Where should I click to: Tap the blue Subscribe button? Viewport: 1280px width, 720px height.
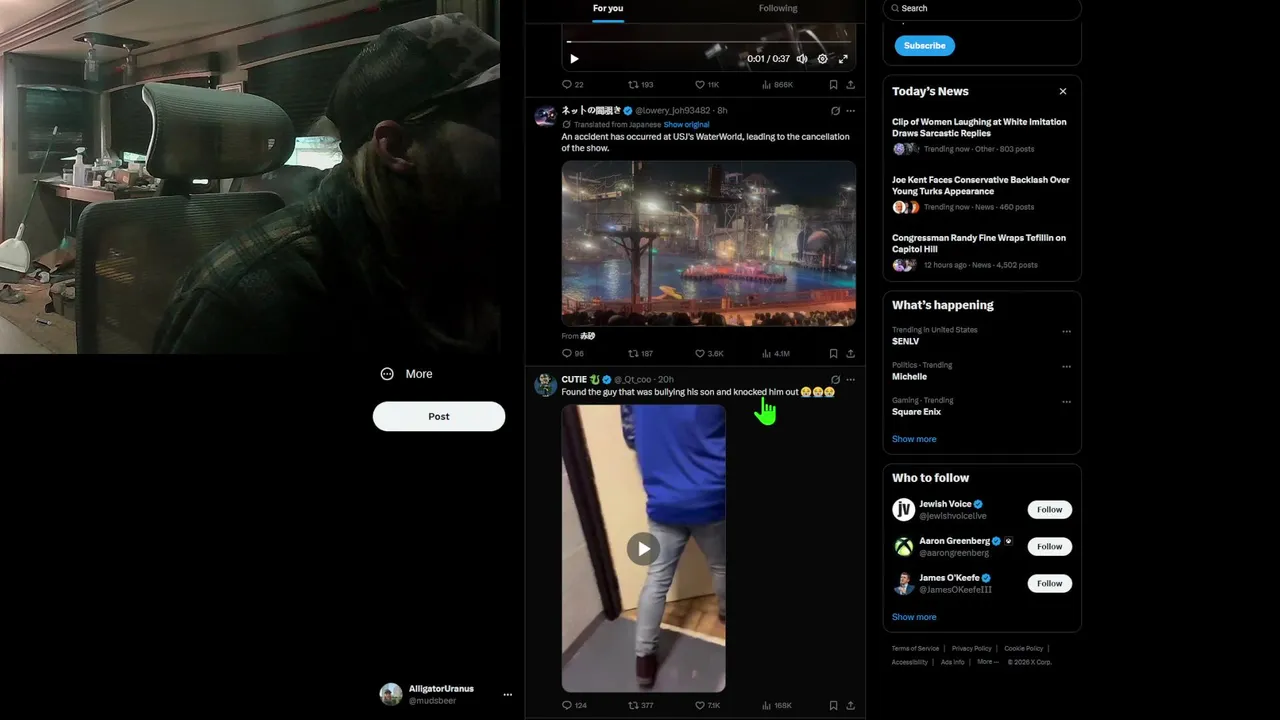[924, 46]
